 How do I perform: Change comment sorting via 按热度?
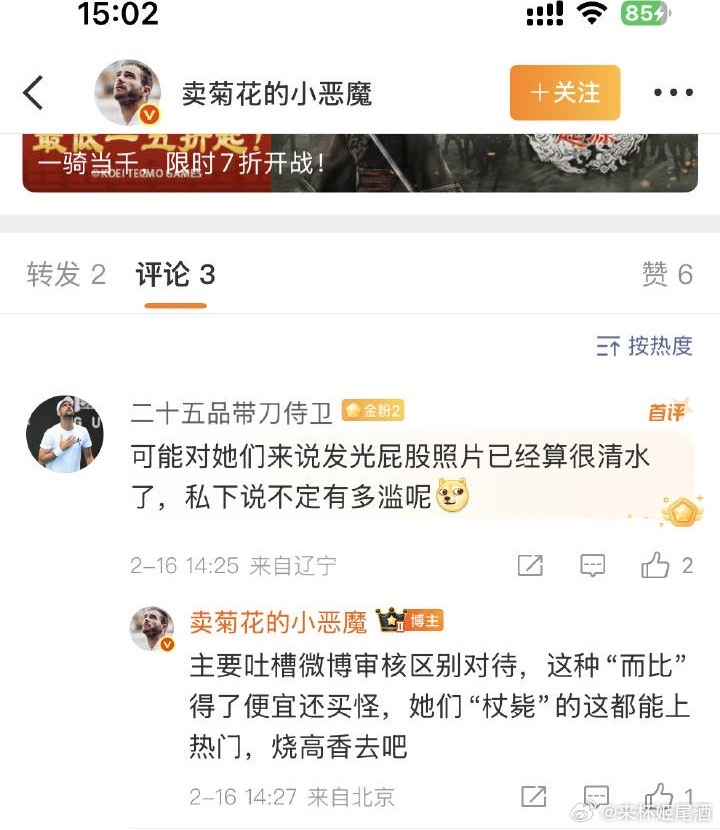coord(645,346)
